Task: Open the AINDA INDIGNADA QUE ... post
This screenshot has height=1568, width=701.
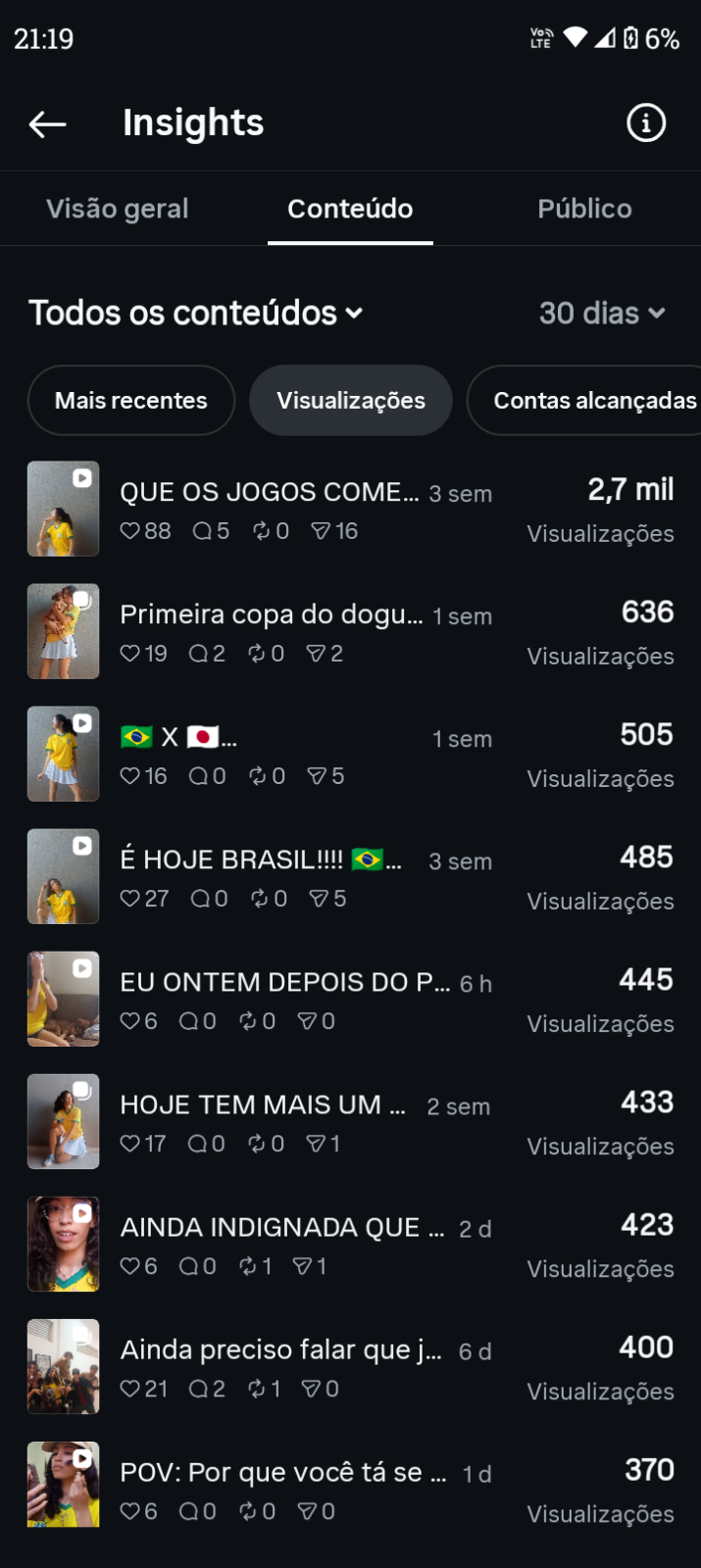Action: [350, 1245]
